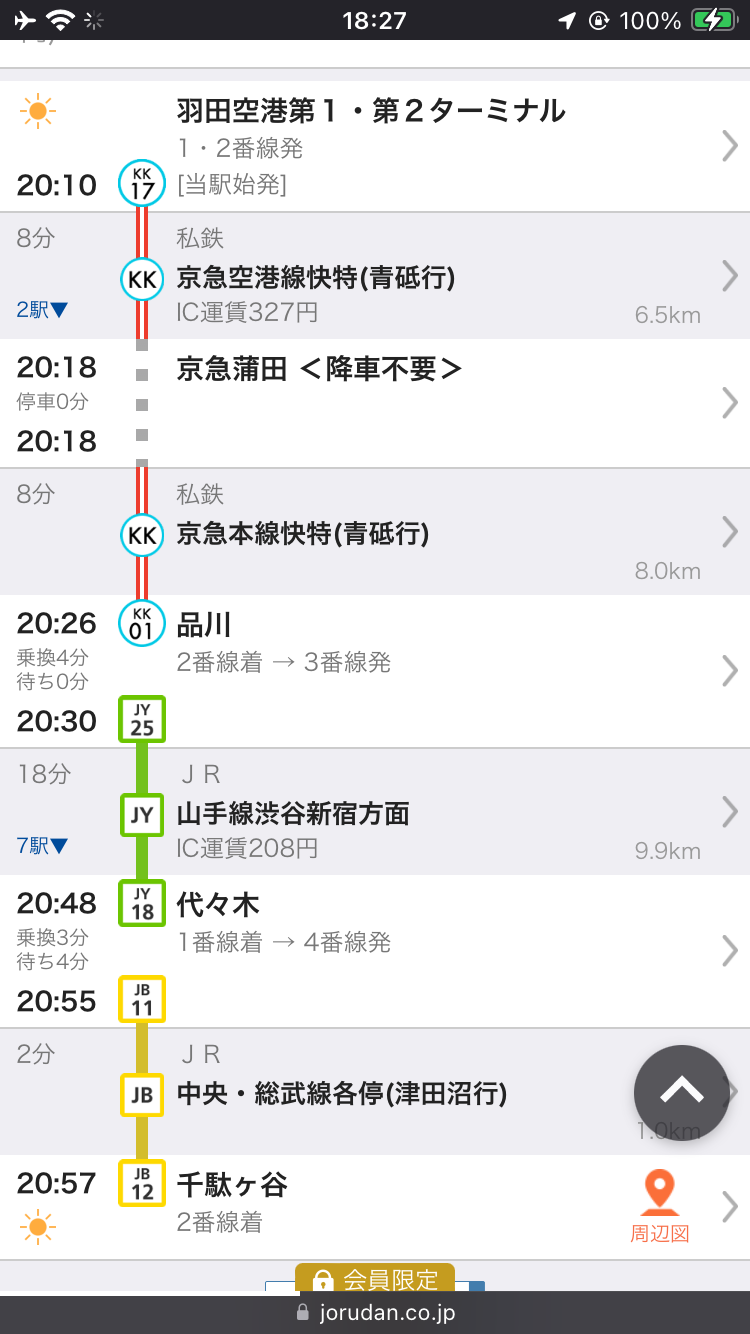This screenshot has width=750, height=1334.
Task: Expand the 2駅 stops list
Action: 43,310
